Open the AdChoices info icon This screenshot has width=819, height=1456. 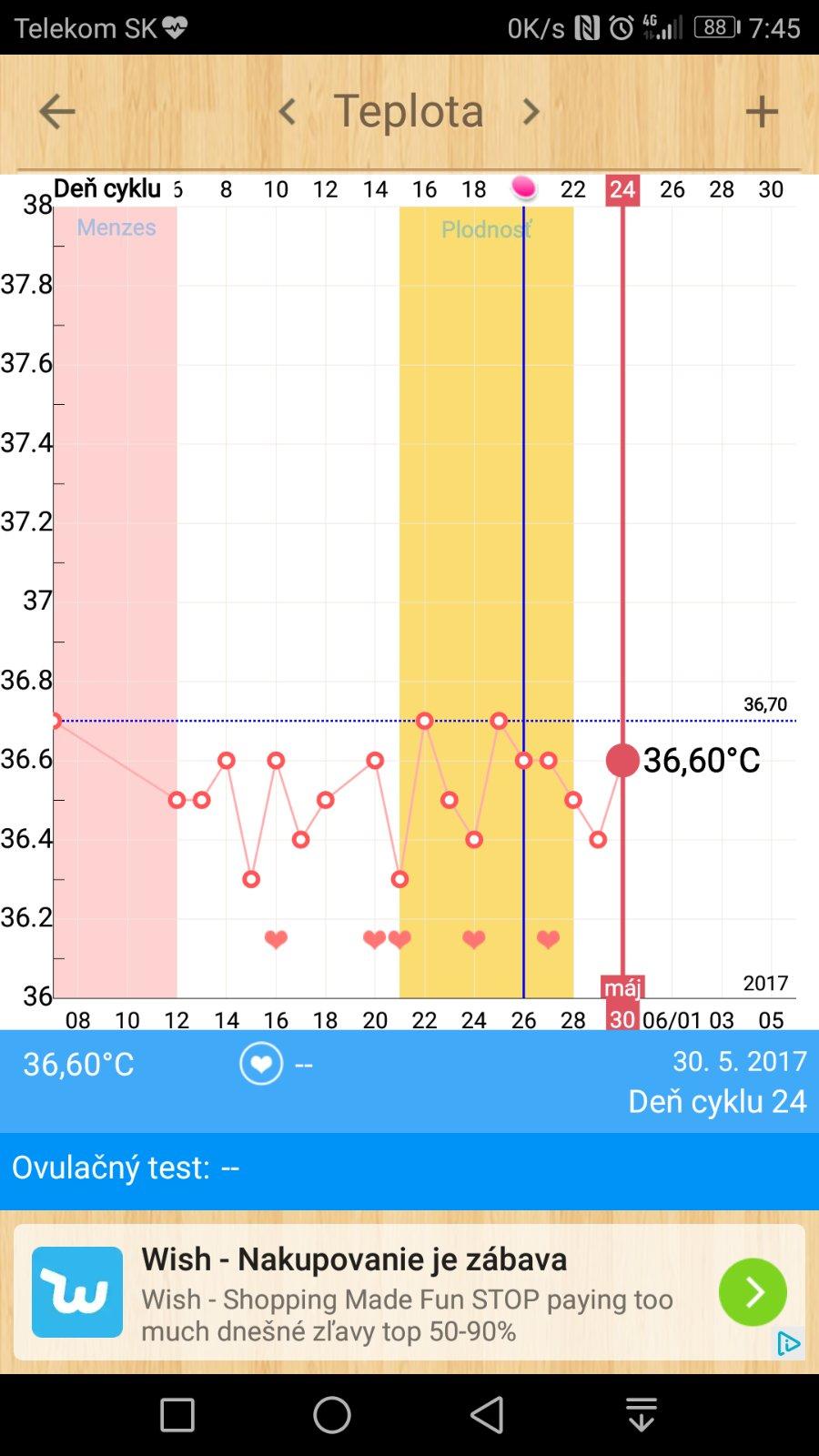(x=788, y=1344)
